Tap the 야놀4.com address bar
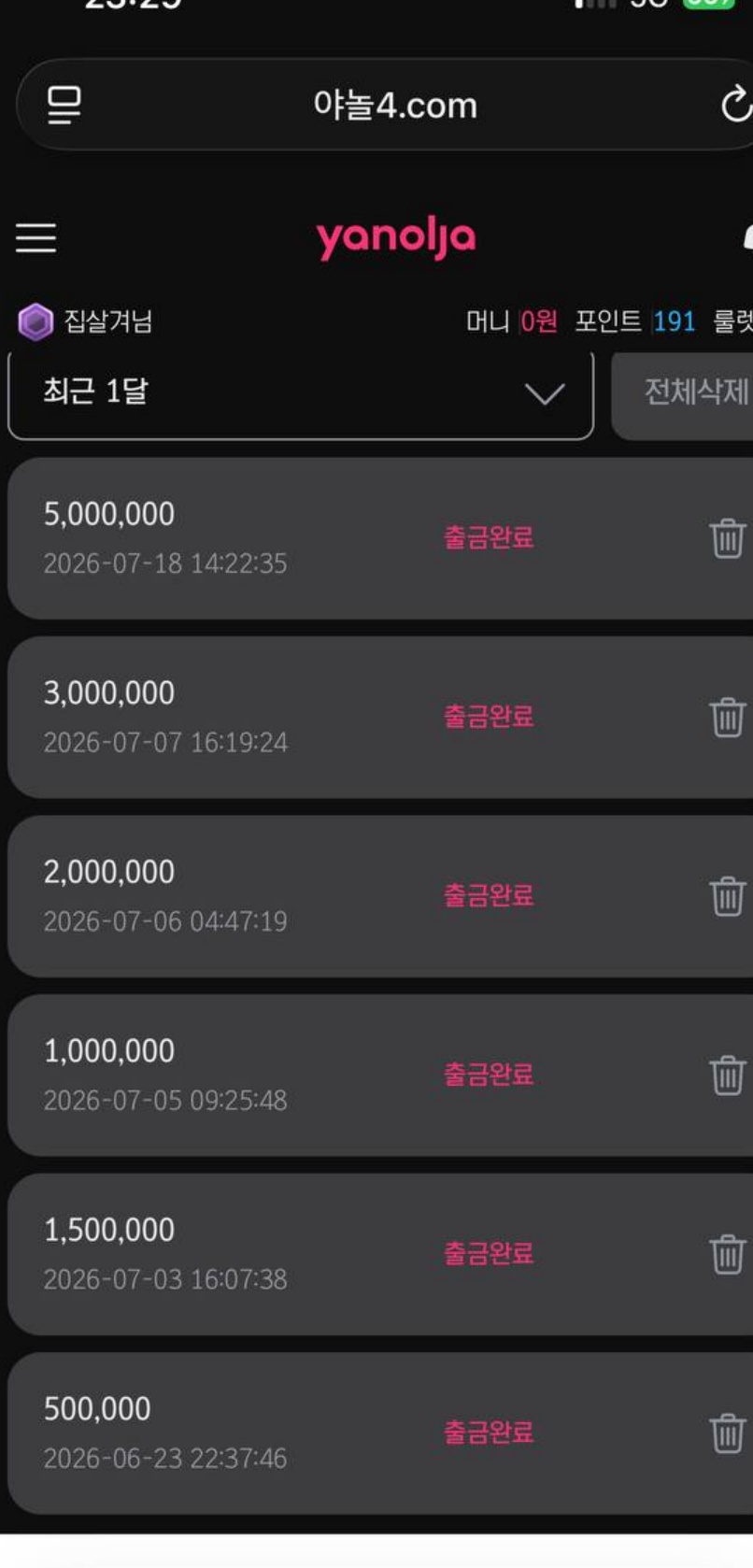This screenshot has width=753, height=1568. [395, 105]
